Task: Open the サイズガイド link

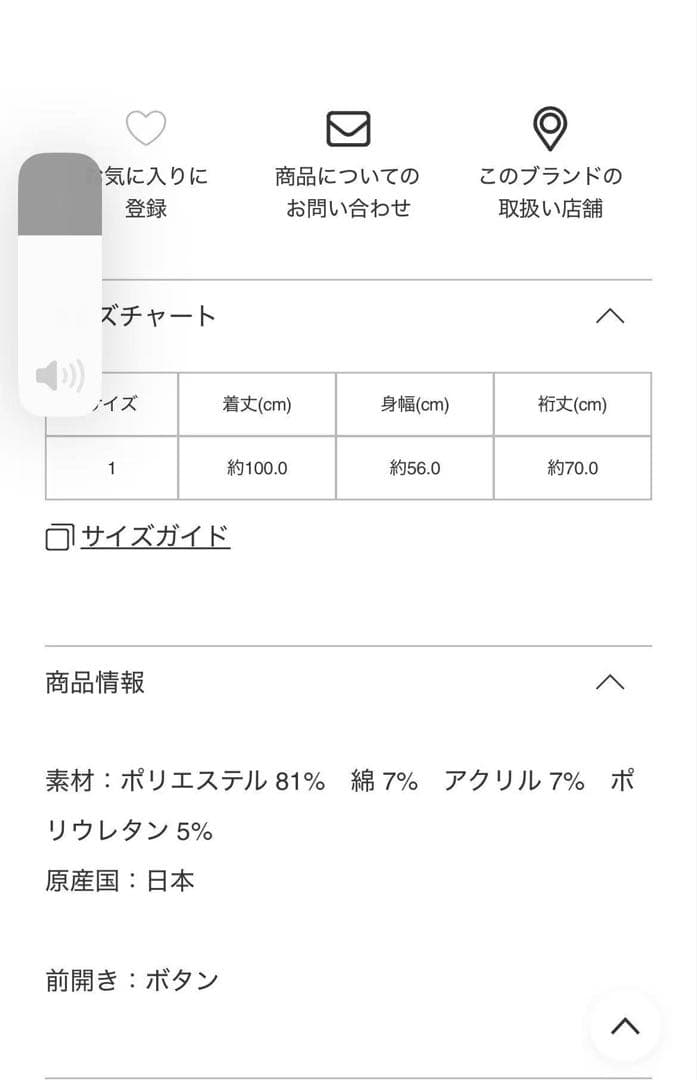Action: tap(154, 537)
